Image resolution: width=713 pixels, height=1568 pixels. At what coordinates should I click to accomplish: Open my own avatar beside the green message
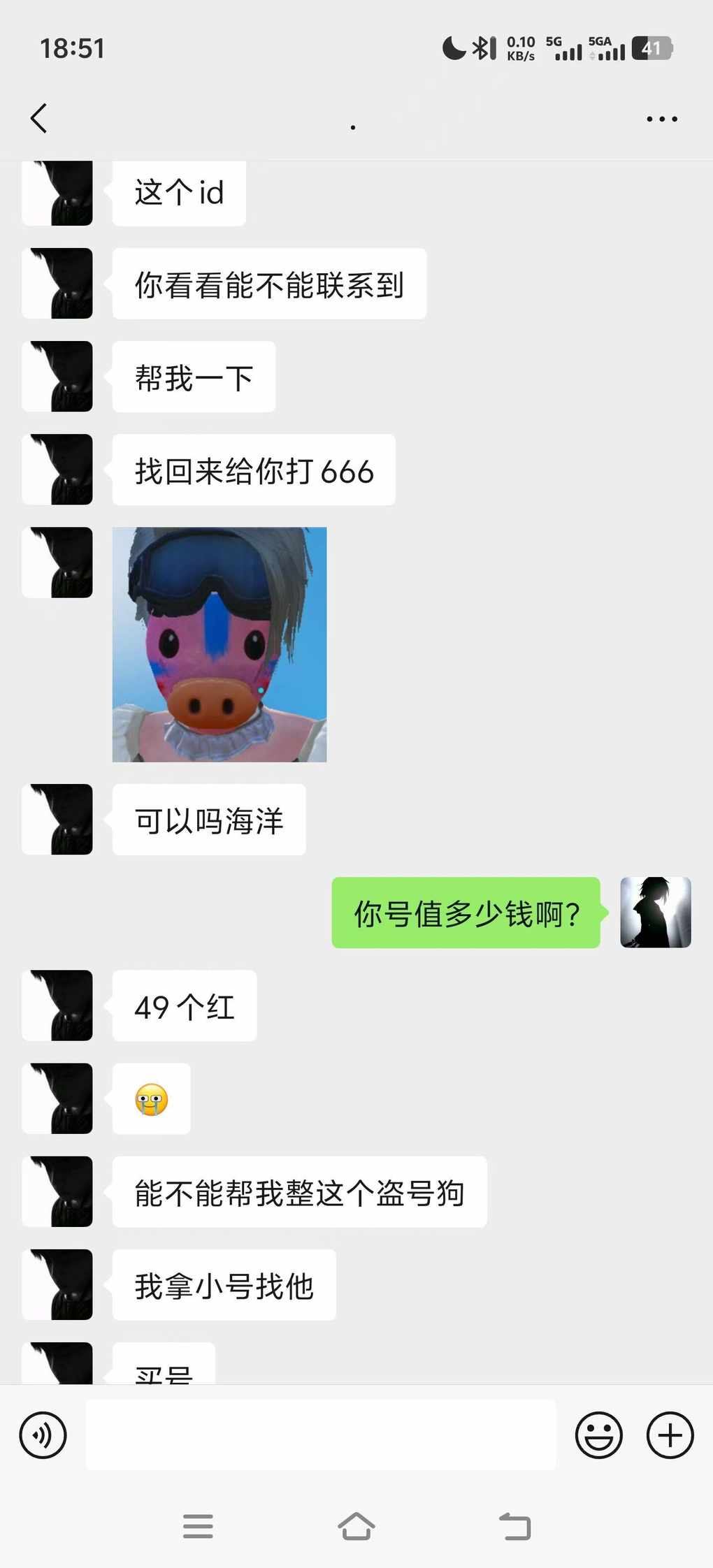pos(655,913)
